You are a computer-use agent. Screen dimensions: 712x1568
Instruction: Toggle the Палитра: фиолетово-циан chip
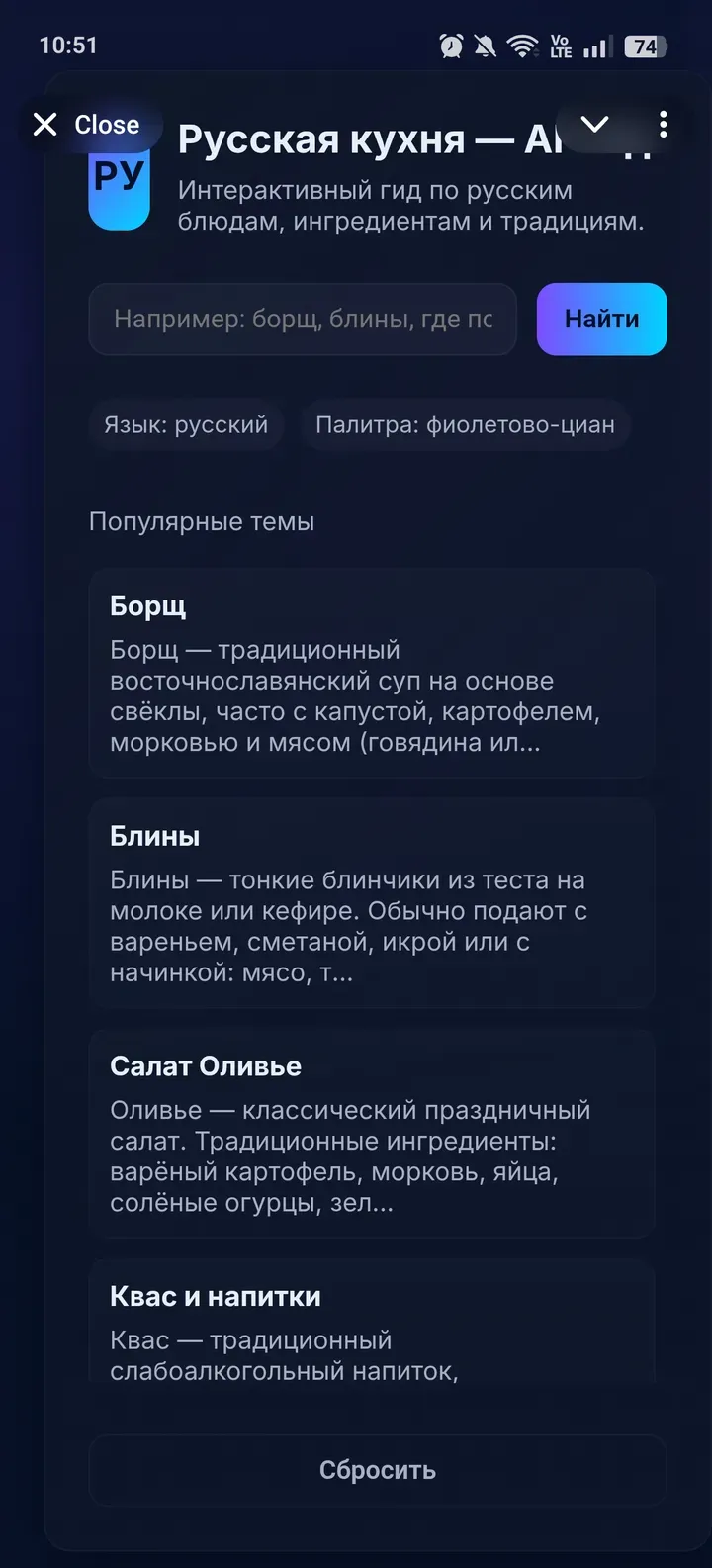point(466,424)
